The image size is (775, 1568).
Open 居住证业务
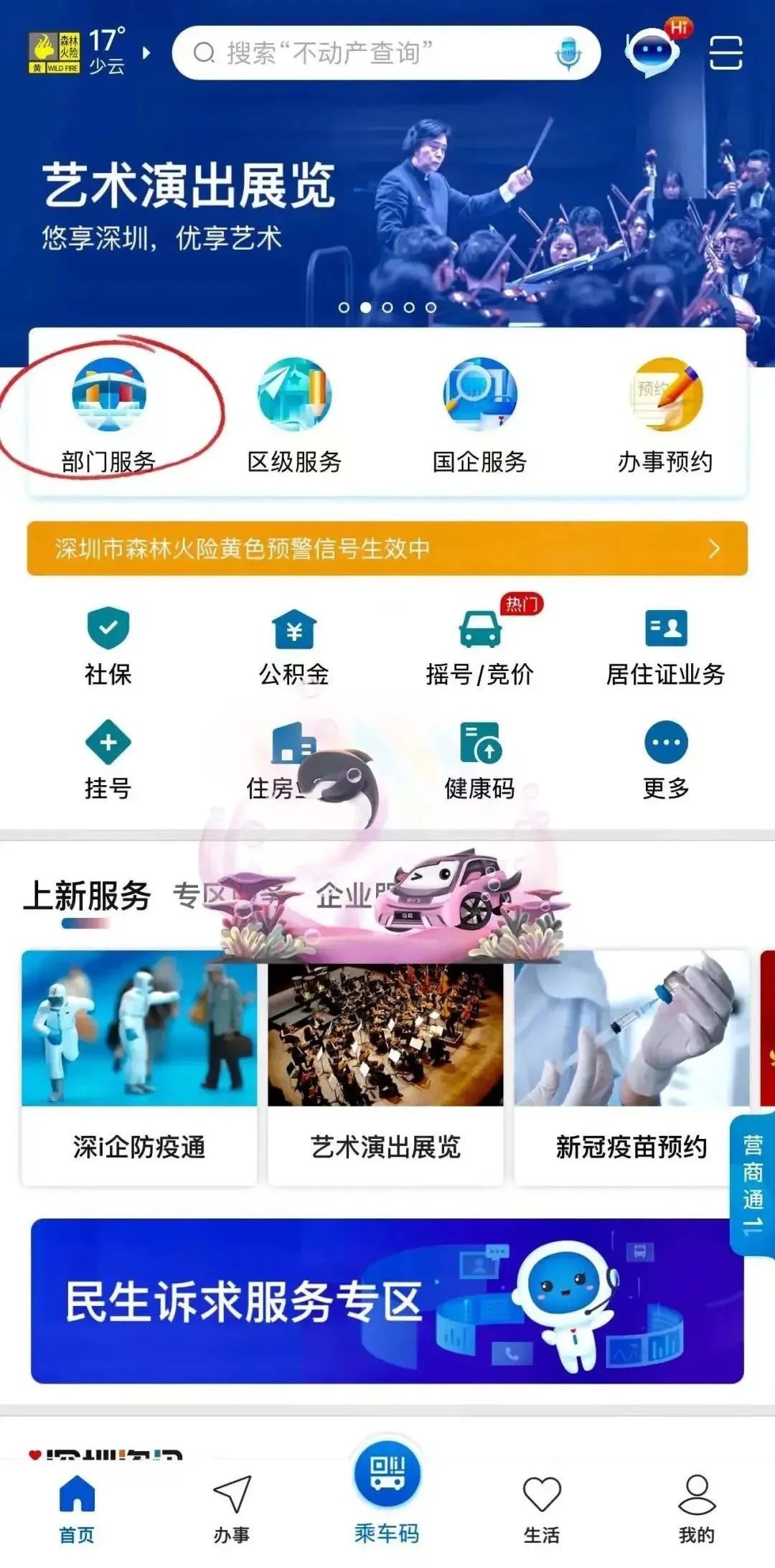tap(665, 647)
